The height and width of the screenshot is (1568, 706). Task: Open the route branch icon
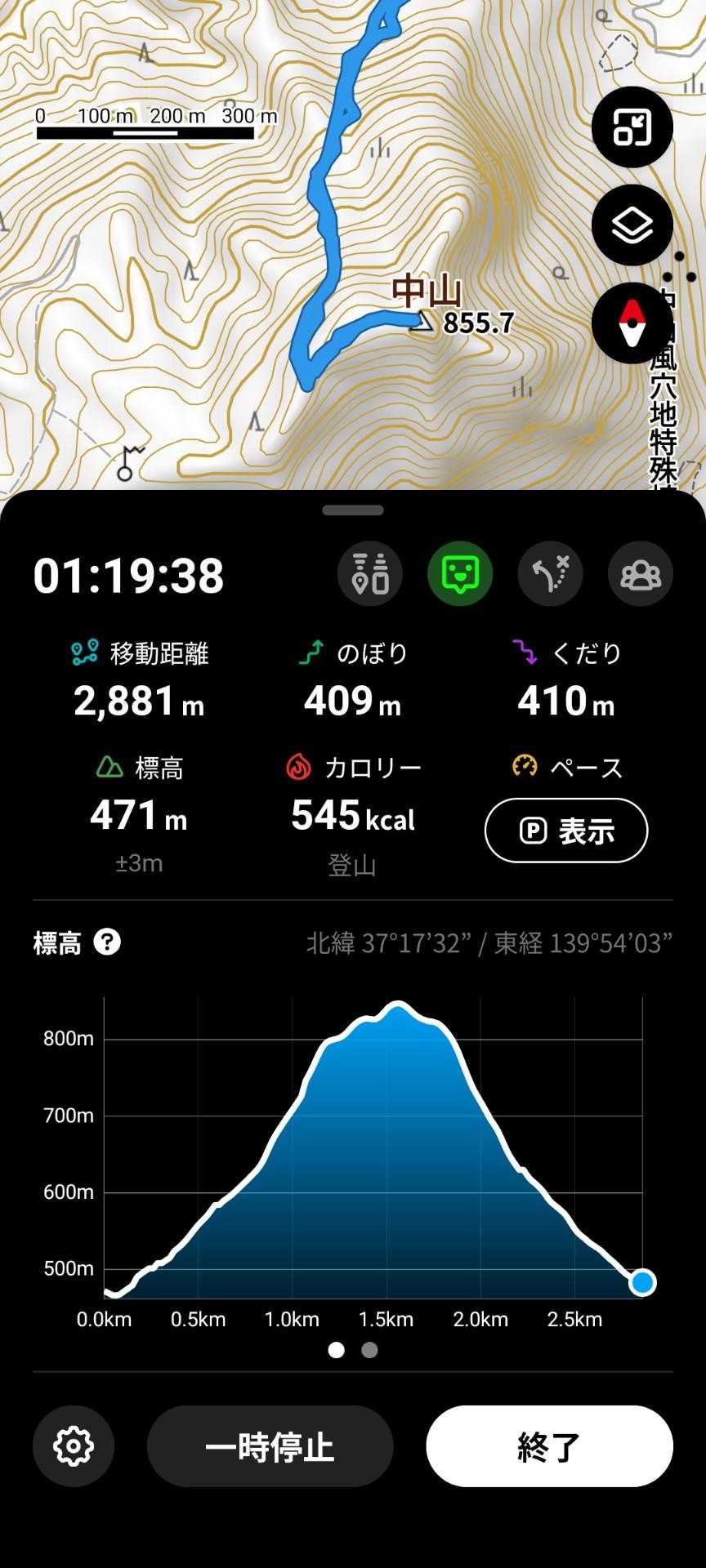click(550, 574)
